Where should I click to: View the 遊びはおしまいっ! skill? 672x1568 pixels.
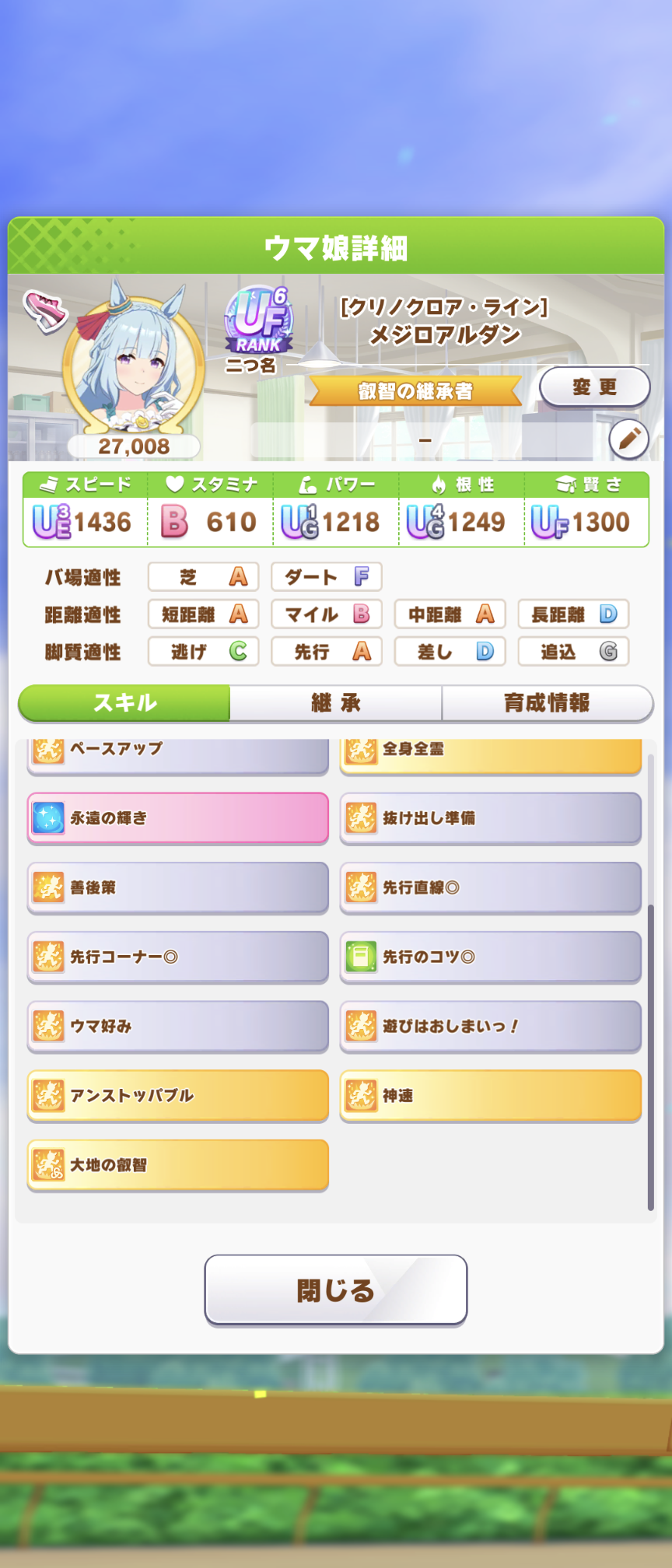pos(490,1026)
